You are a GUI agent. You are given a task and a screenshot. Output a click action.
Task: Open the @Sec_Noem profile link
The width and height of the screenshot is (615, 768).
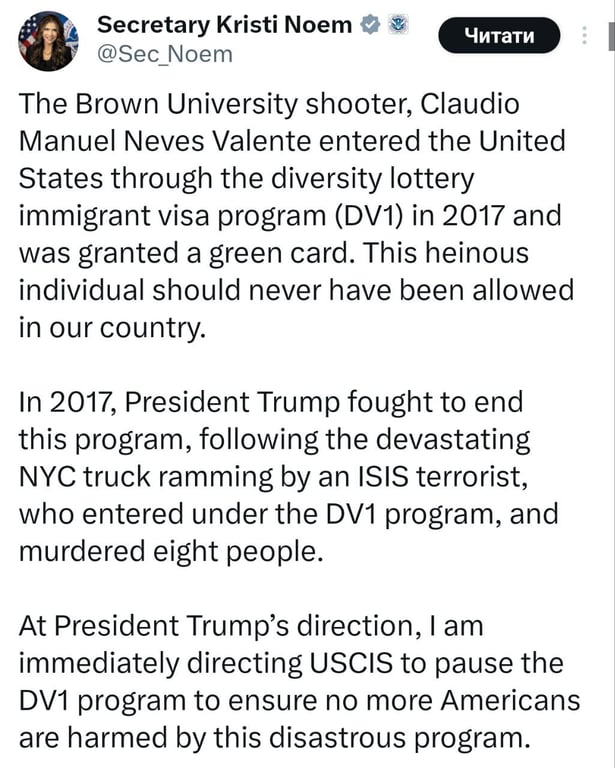tap(163, 54)
